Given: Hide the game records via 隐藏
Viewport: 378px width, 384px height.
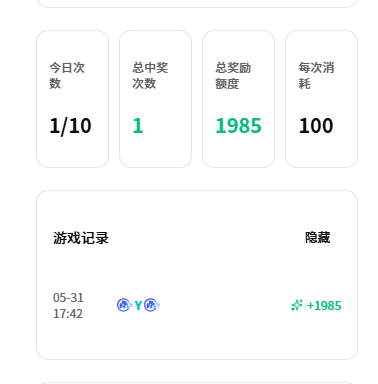Looking at the screenshot, I should point(318,238).
